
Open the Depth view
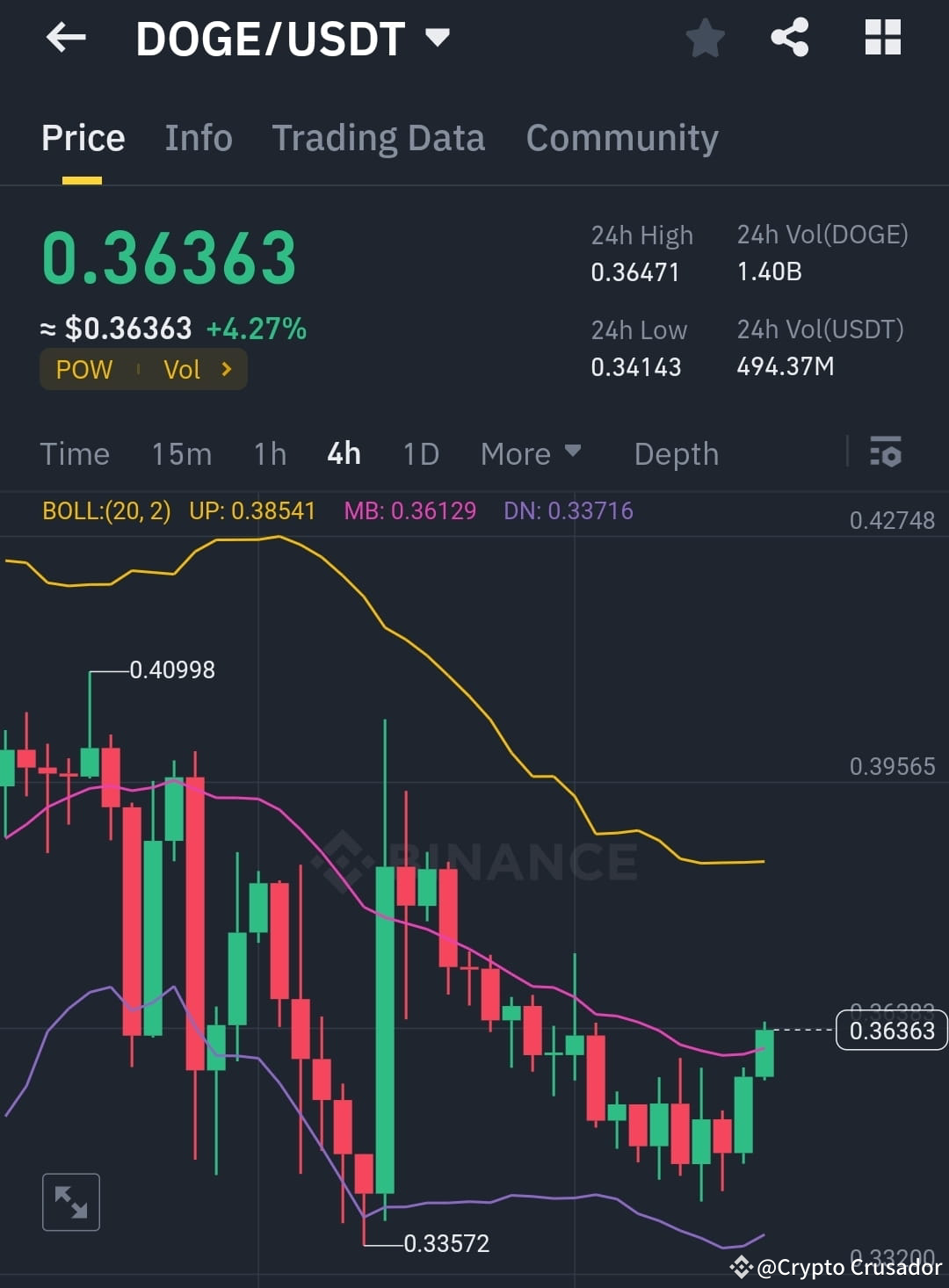click(x=675, y=453)
